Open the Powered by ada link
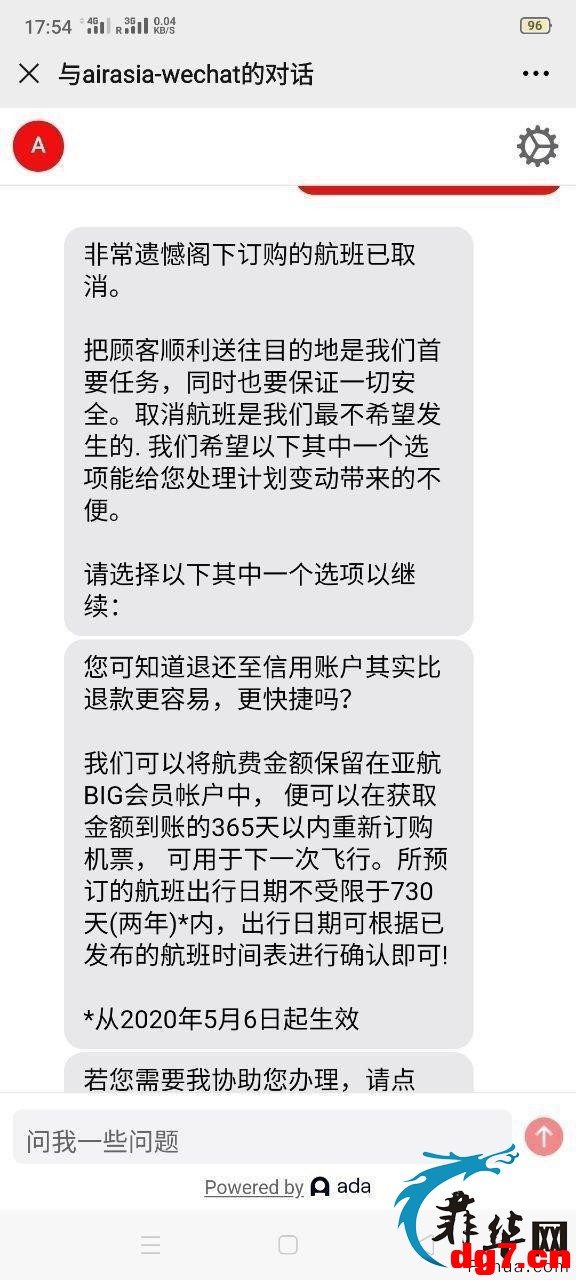Screen dimensions: 576x1280 coord(287,1187)
